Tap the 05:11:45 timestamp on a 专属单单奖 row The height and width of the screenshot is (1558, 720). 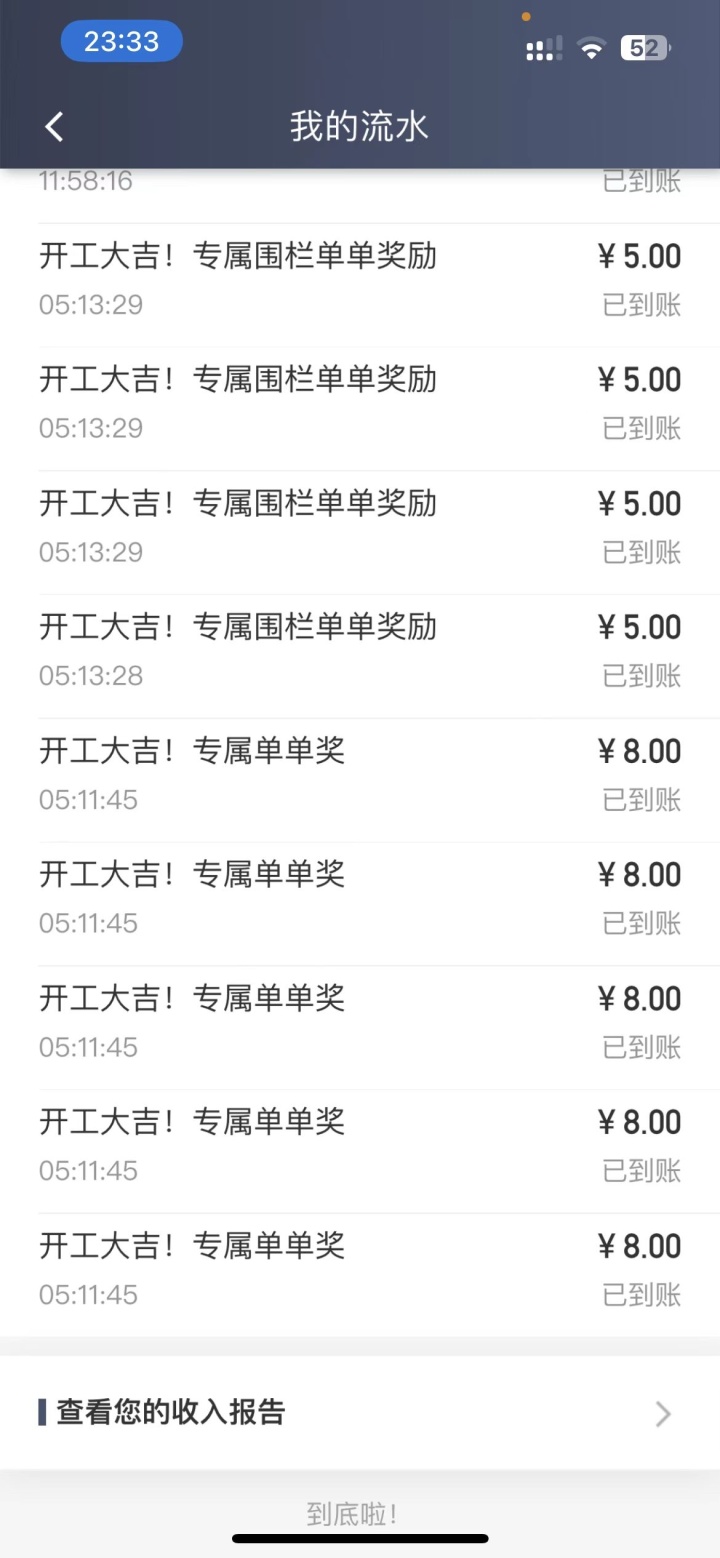(91, 799)
